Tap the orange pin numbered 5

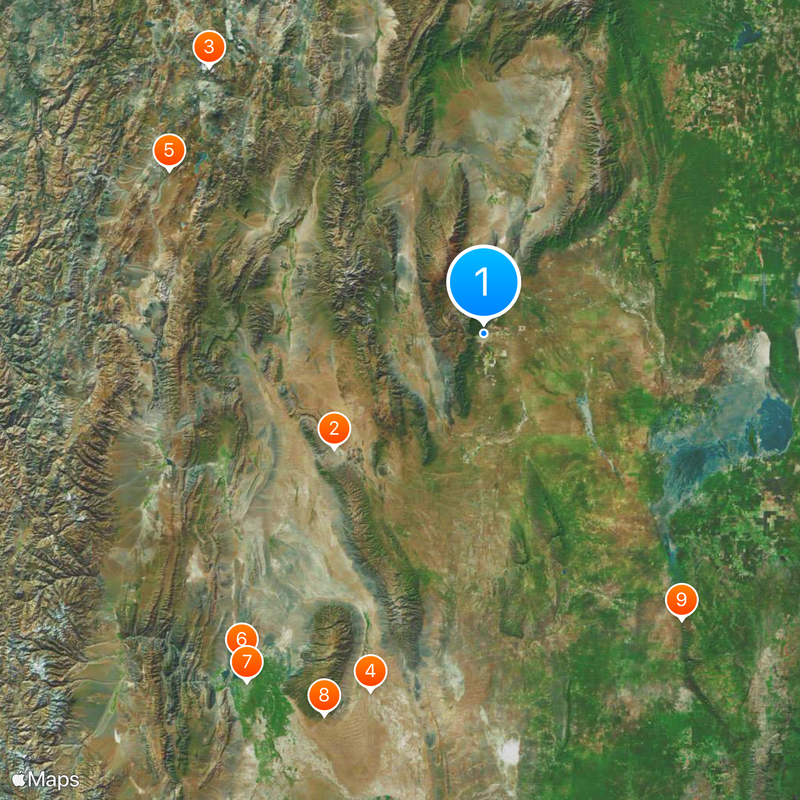pyautogui.click(x=169, y=150)
